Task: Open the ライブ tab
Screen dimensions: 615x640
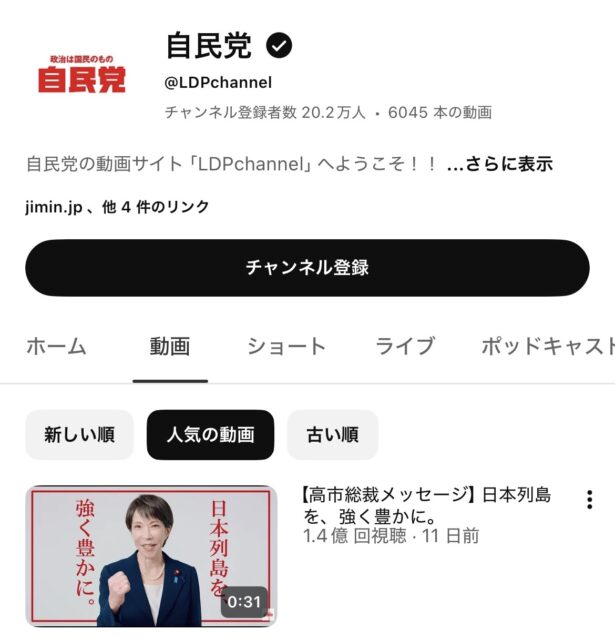Action: 405,347
